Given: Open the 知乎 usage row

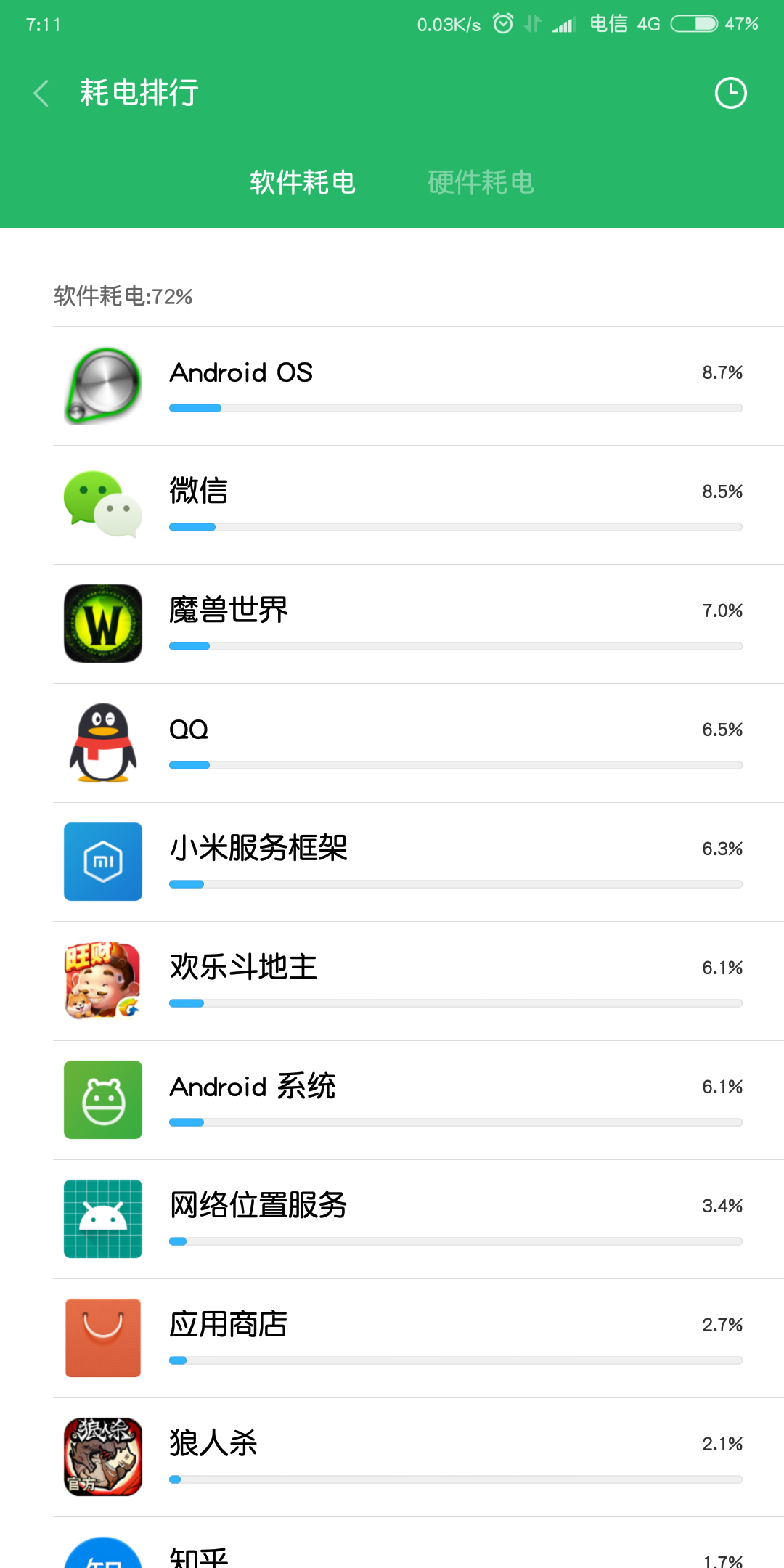Looking at the screenshot, I should [418, 1553].
